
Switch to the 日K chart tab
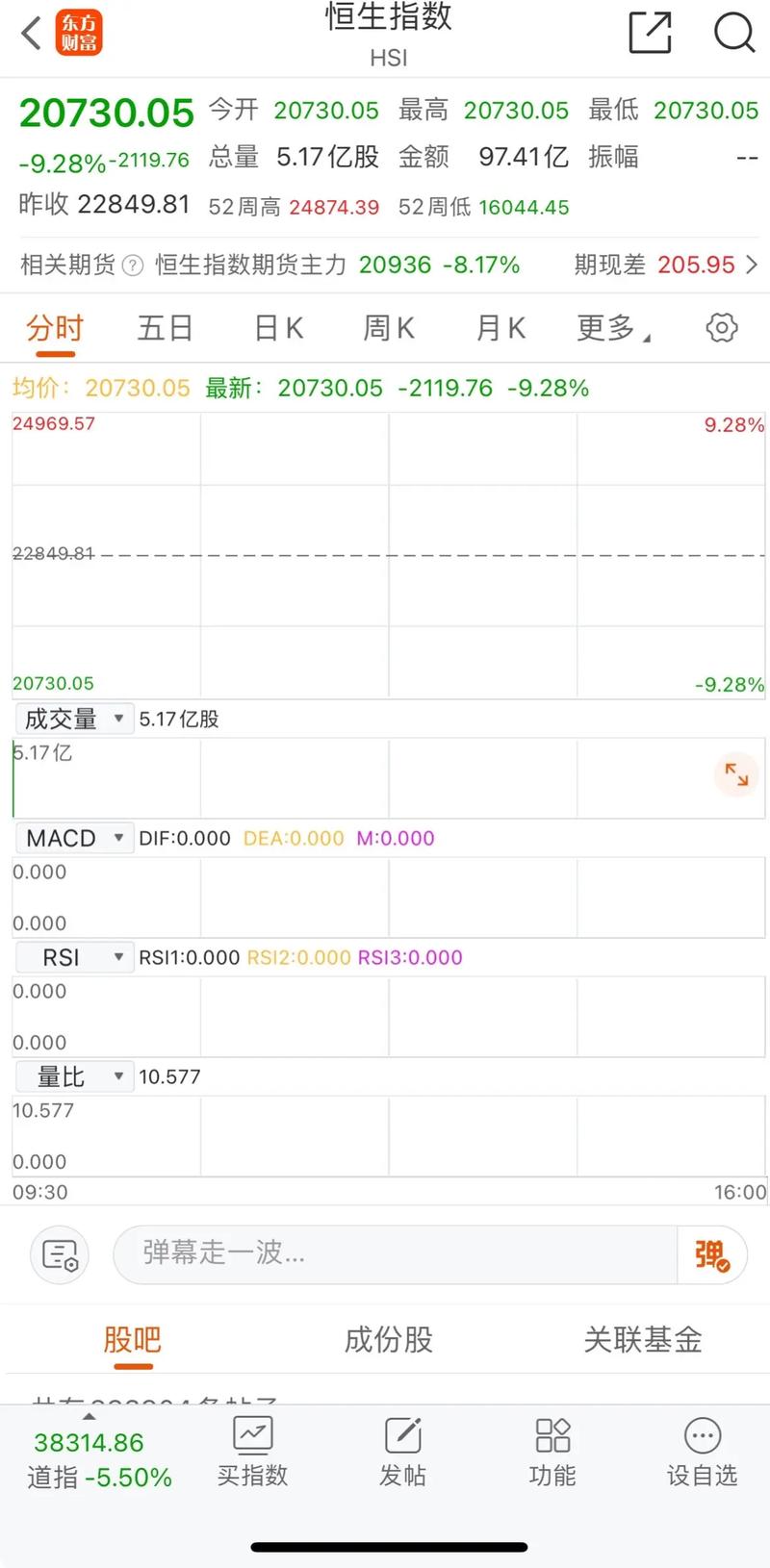tap(277, 328)
